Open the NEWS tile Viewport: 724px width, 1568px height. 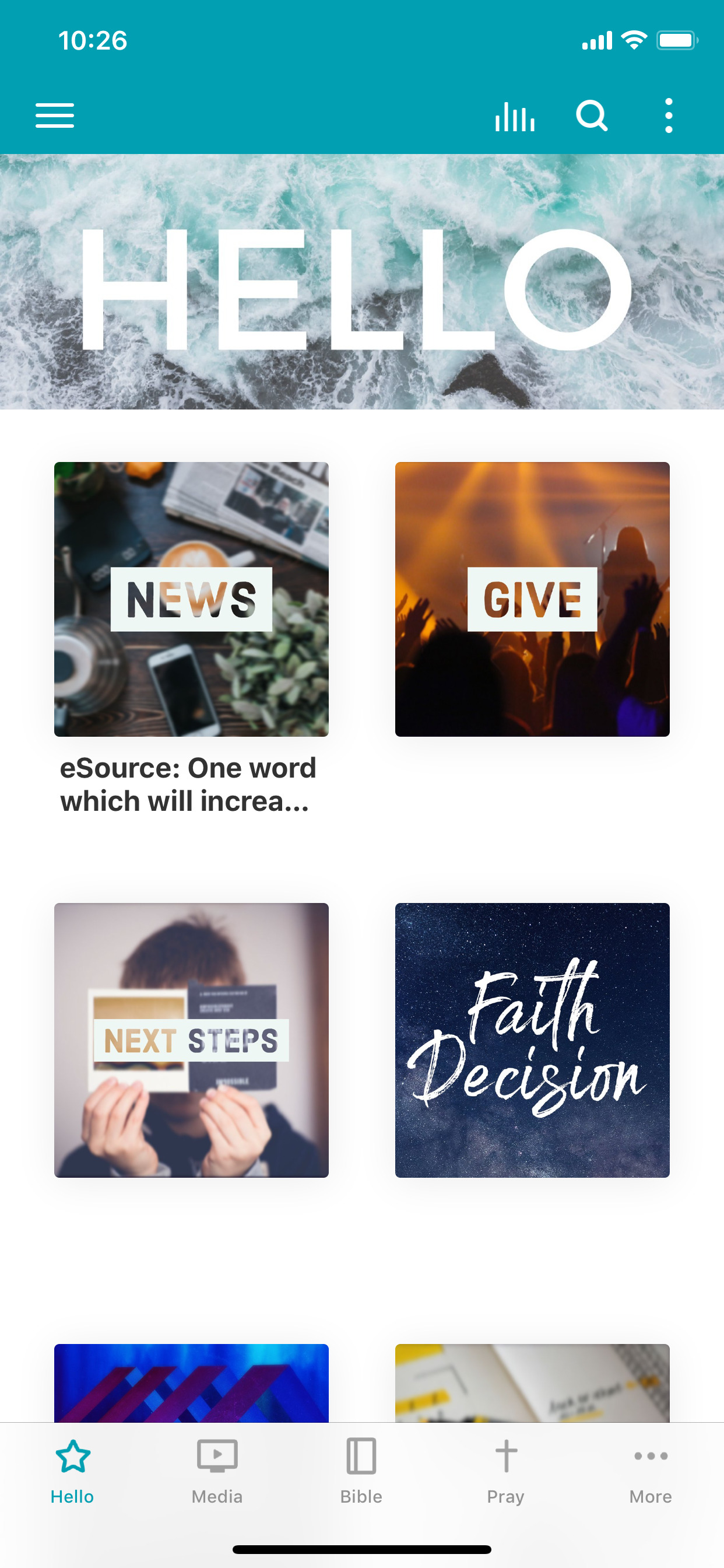191,599
